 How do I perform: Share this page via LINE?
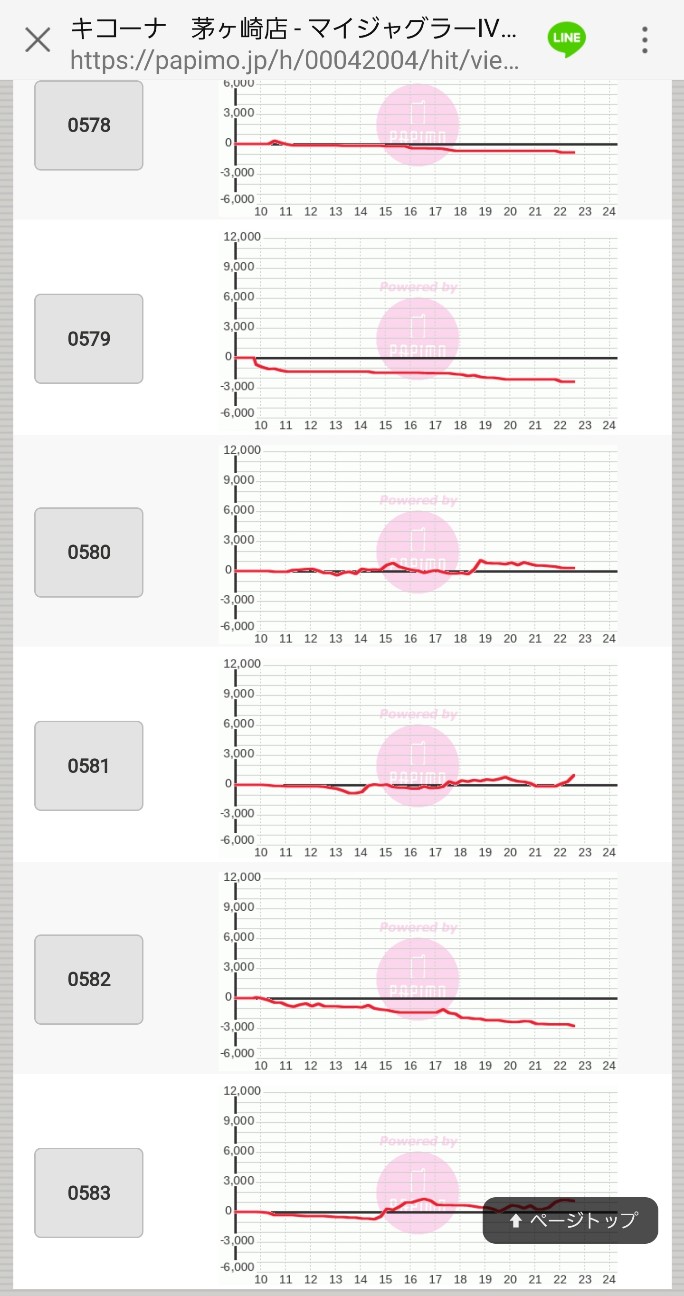pos(566,40)
